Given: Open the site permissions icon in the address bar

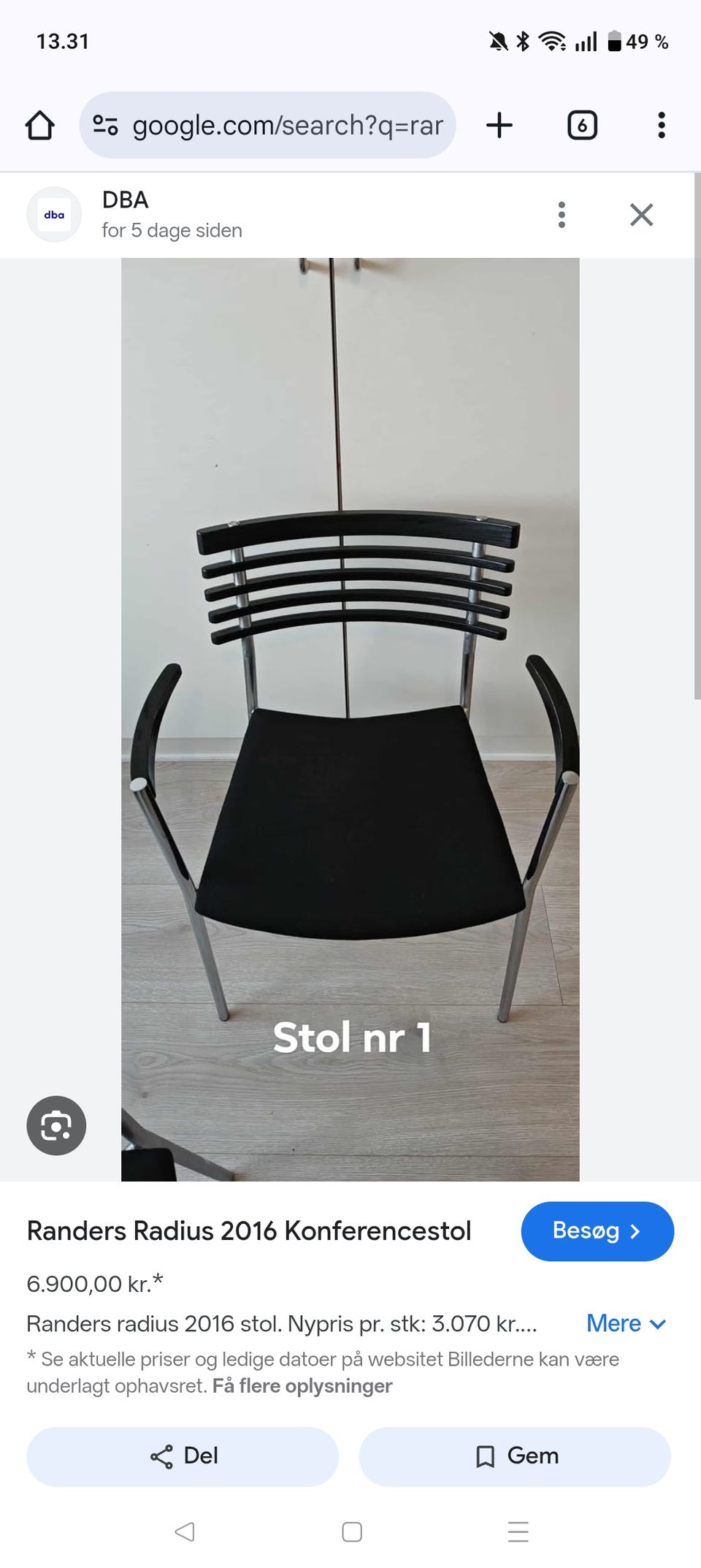Looking at the screenshot, I should click(x=104, y=125).
